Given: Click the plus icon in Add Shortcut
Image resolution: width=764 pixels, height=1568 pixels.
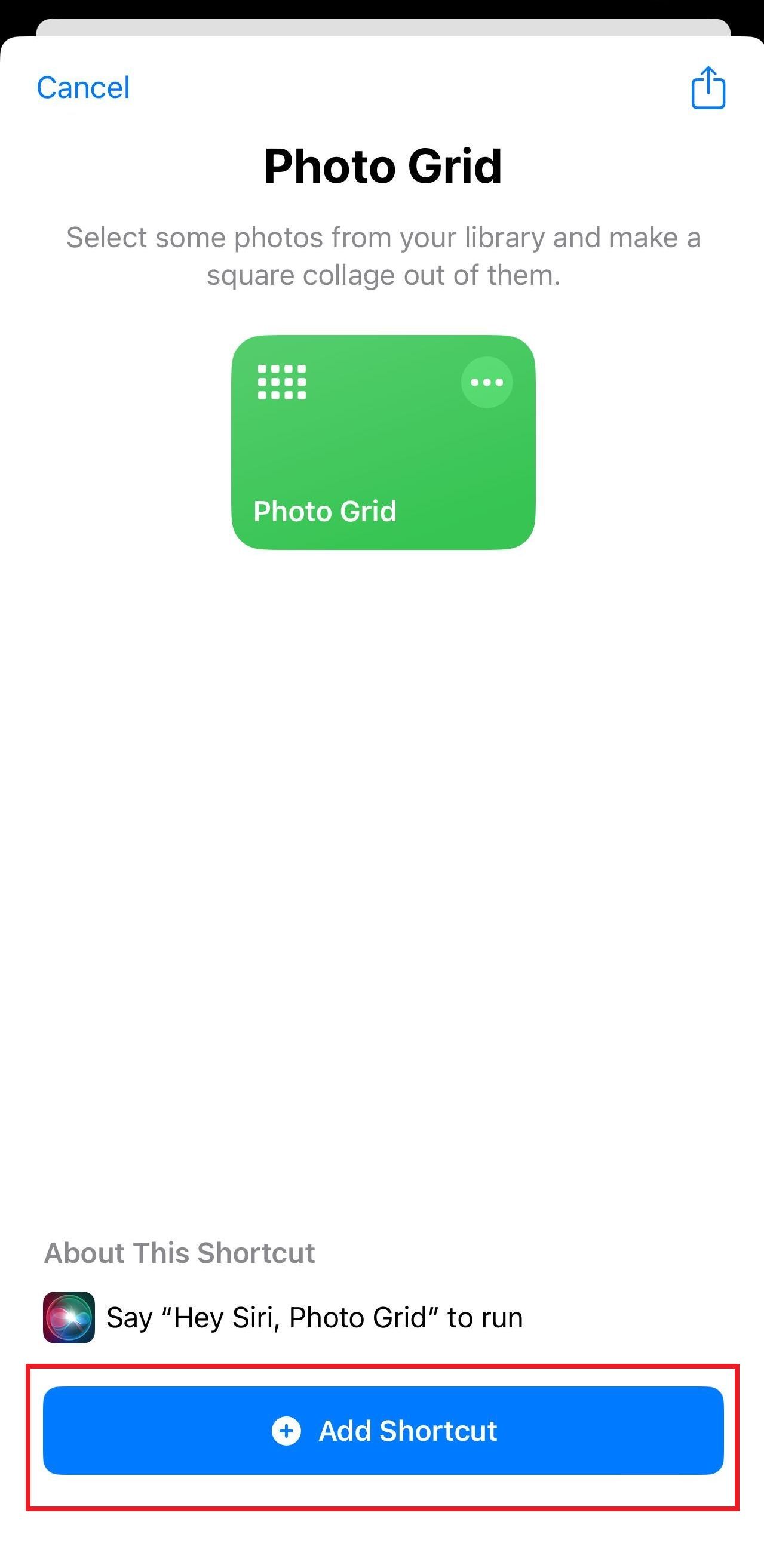Looking at the screenshot, I should coord(286,1432).
